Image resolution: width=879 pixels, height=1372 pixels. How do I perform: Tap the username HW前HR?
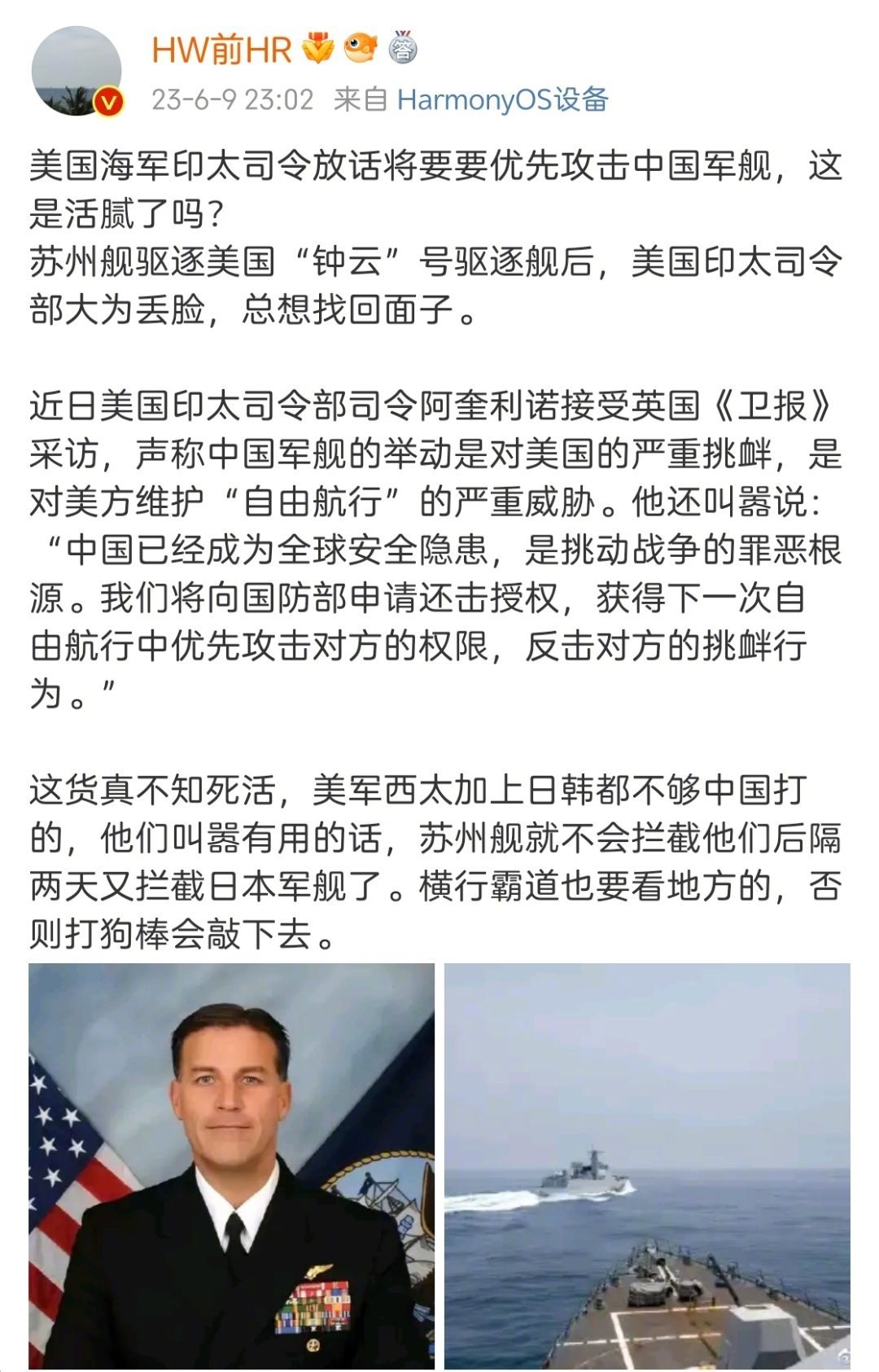tap(221, 50)
